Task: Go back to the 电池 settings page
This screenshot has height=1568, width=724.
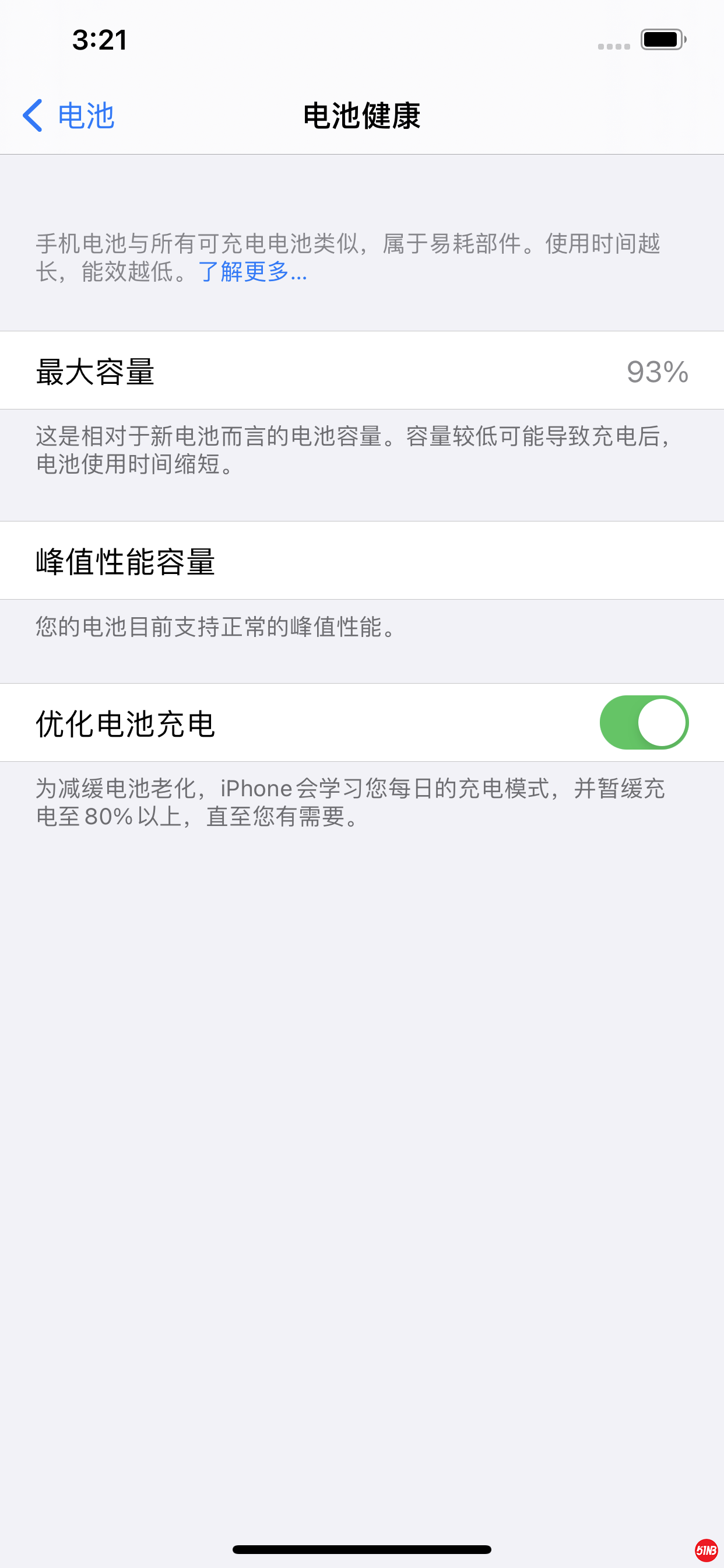Action: coord(68,116)
